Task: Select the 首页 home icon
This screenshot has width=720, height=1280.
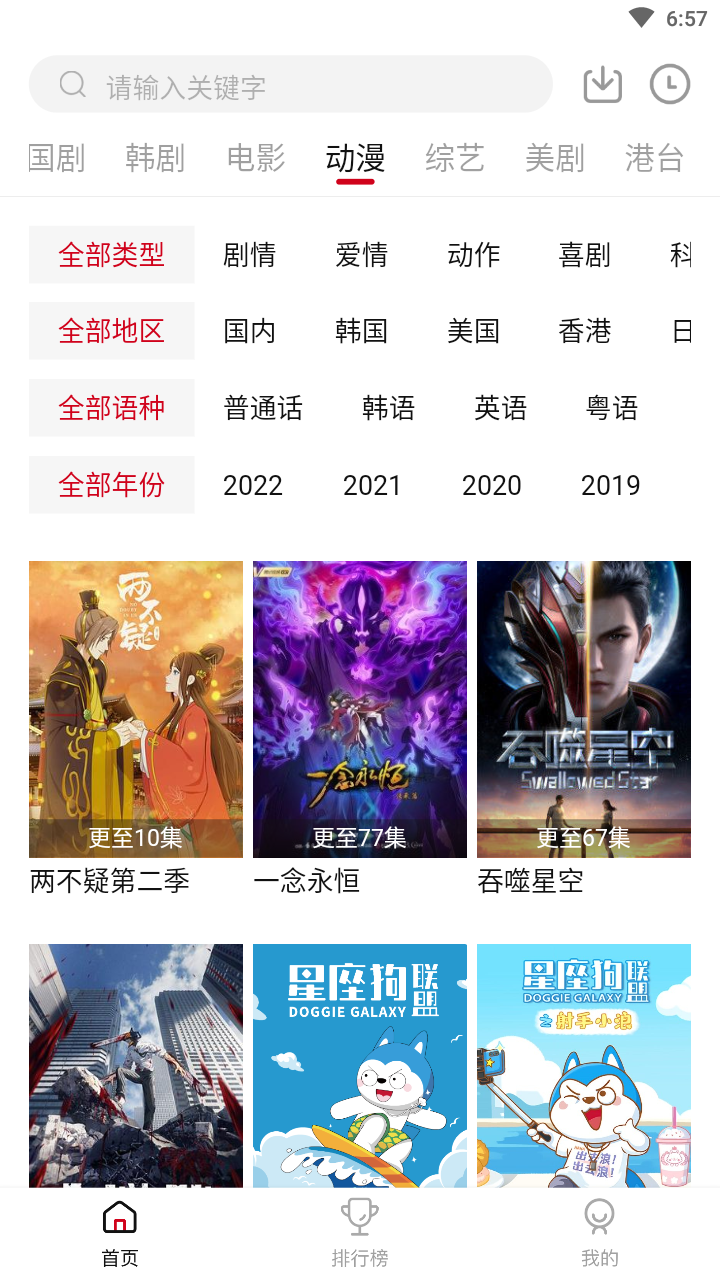Action: [x=119, y=1218]
